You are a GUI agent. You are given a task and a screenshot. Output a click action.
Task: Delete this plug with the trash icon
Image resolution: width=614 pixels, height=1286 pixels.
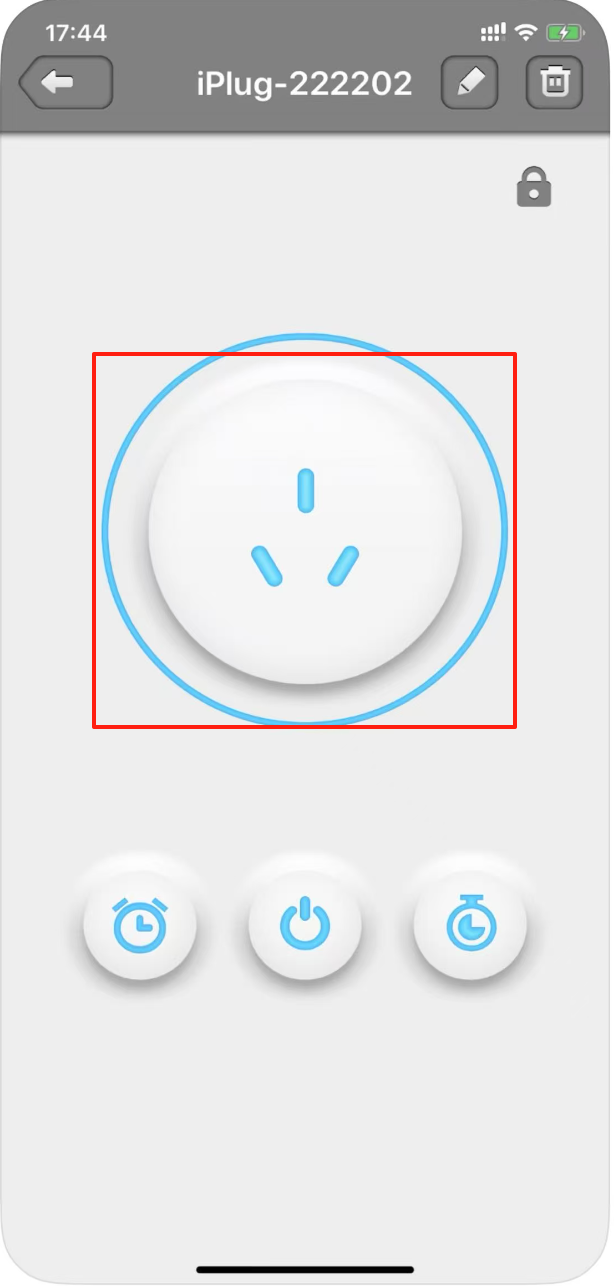(554, 83)
